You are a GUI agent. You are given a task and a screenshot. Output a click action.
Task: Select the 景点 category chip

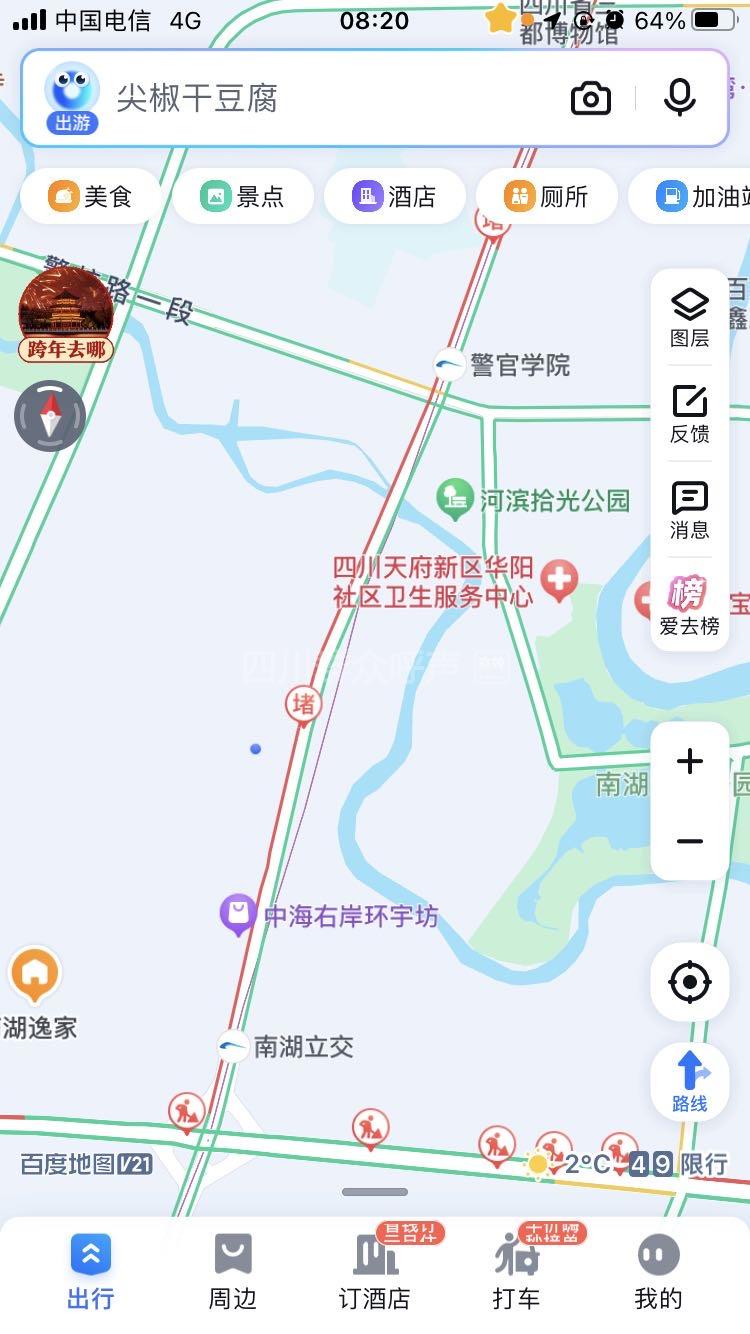tap(243, 196)
